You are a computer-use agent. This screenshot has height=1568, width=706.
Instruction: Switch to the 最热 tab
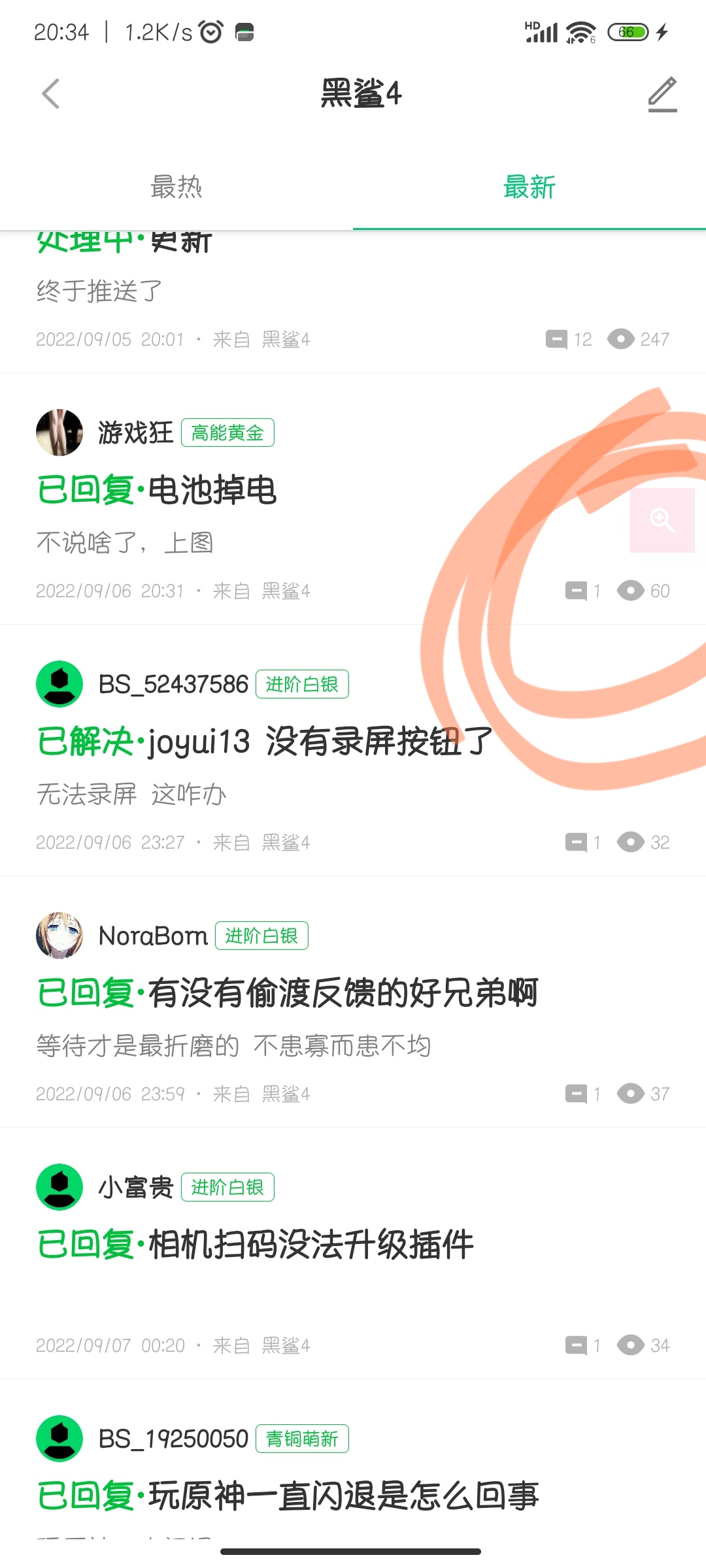pos(176,188)
